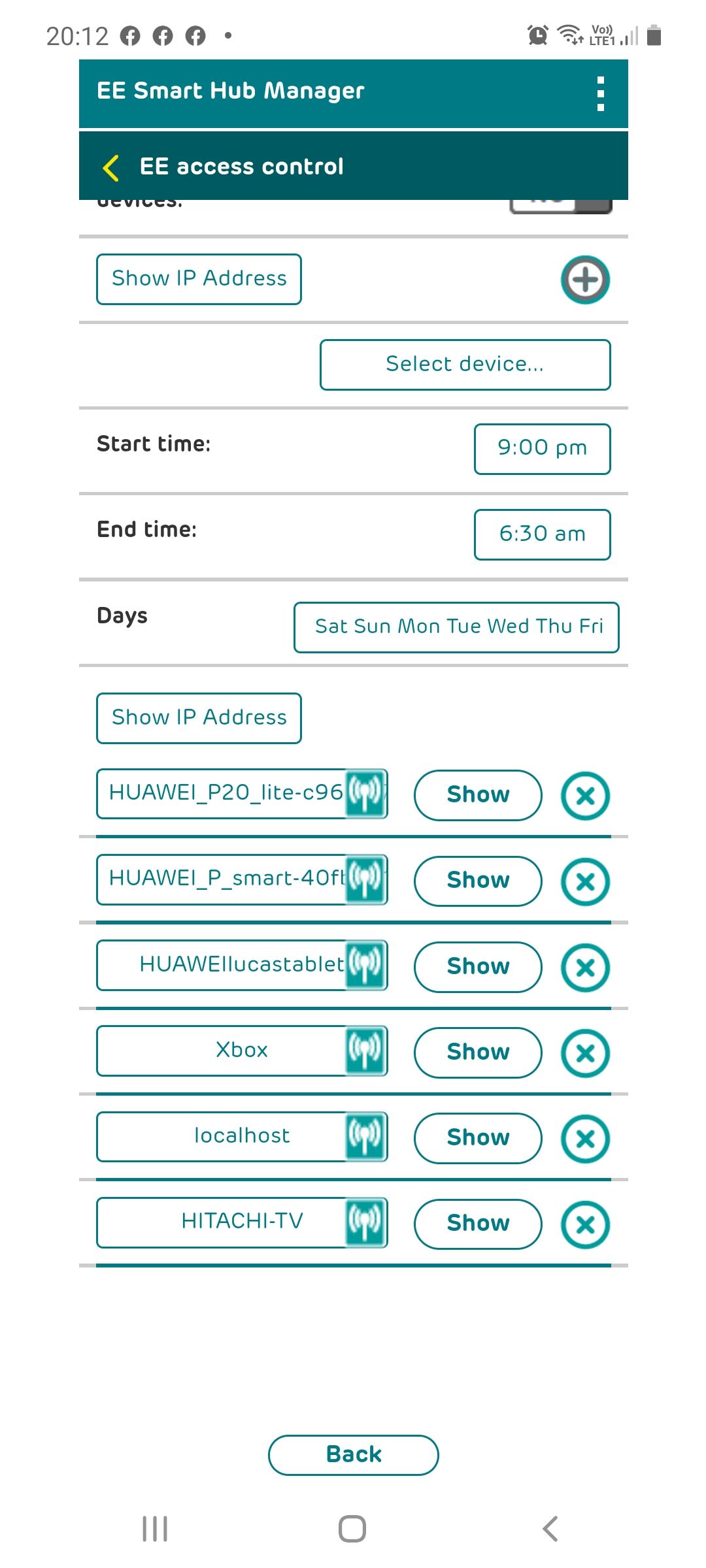706x1568 pixels.
Task: Open recent apps from navigation bar
Action: 155,1529
